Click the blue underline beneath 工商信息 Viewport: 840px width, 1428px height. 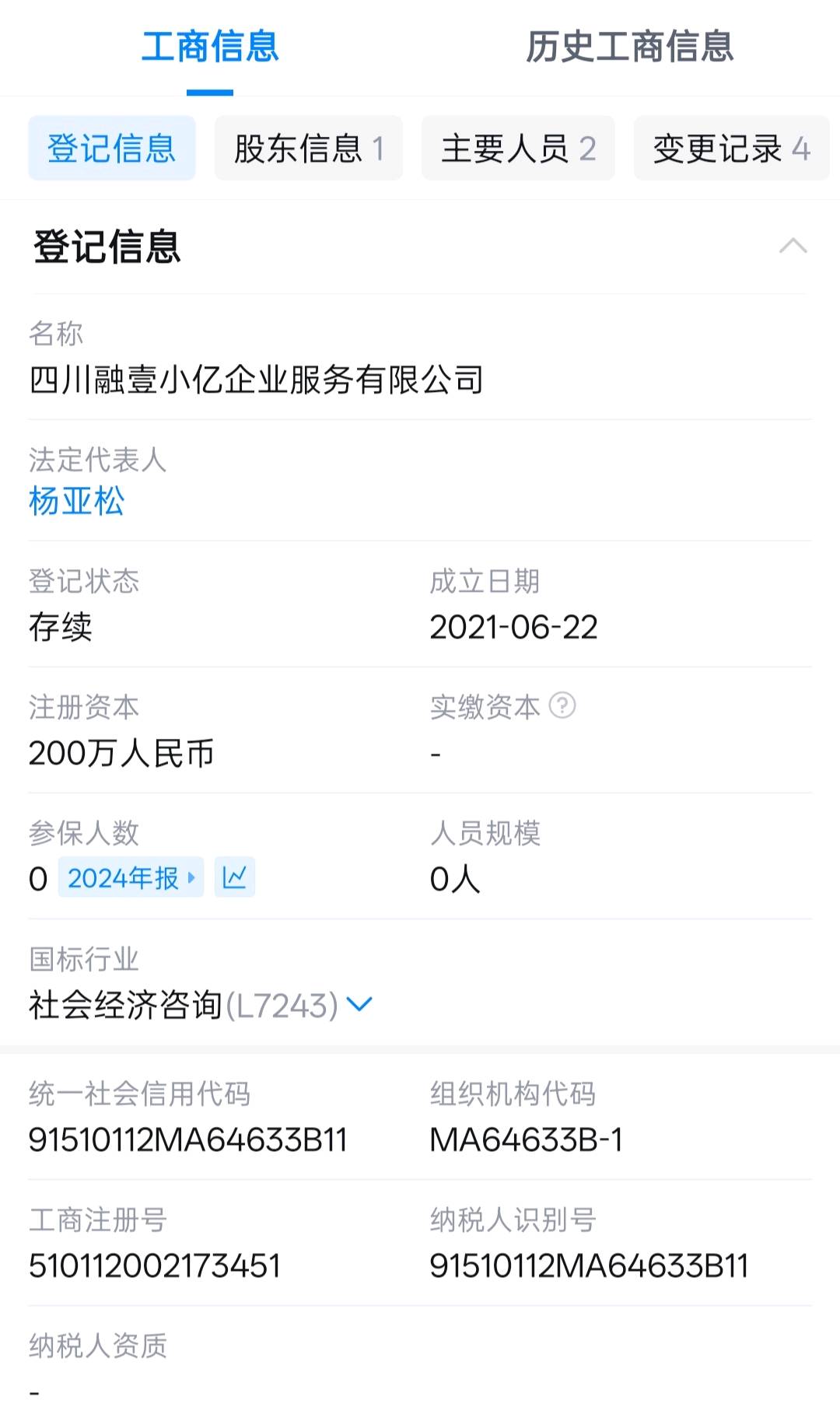[x=210, y=91]
